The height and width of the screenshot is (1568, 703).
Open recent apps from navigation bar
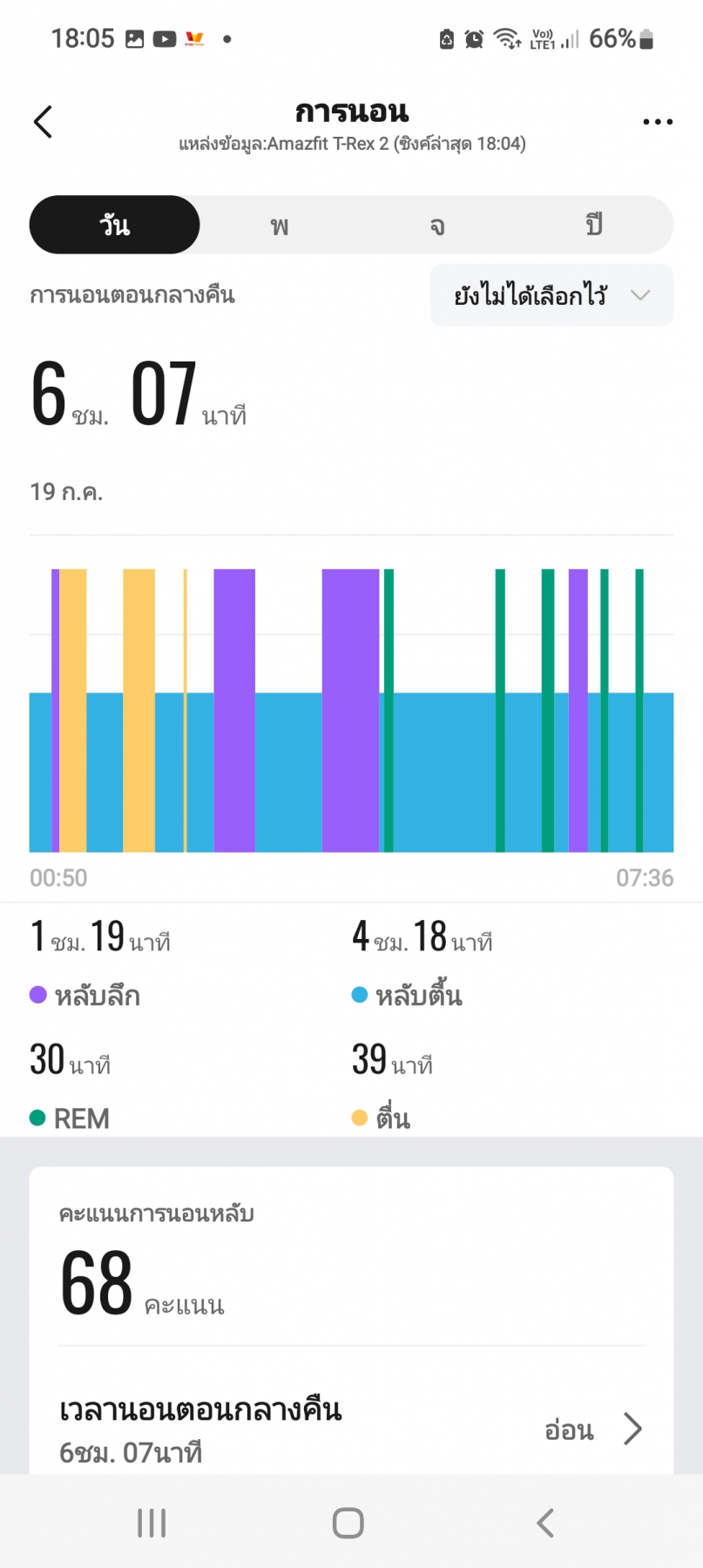pyautogui.click(x=152, y=1524)
